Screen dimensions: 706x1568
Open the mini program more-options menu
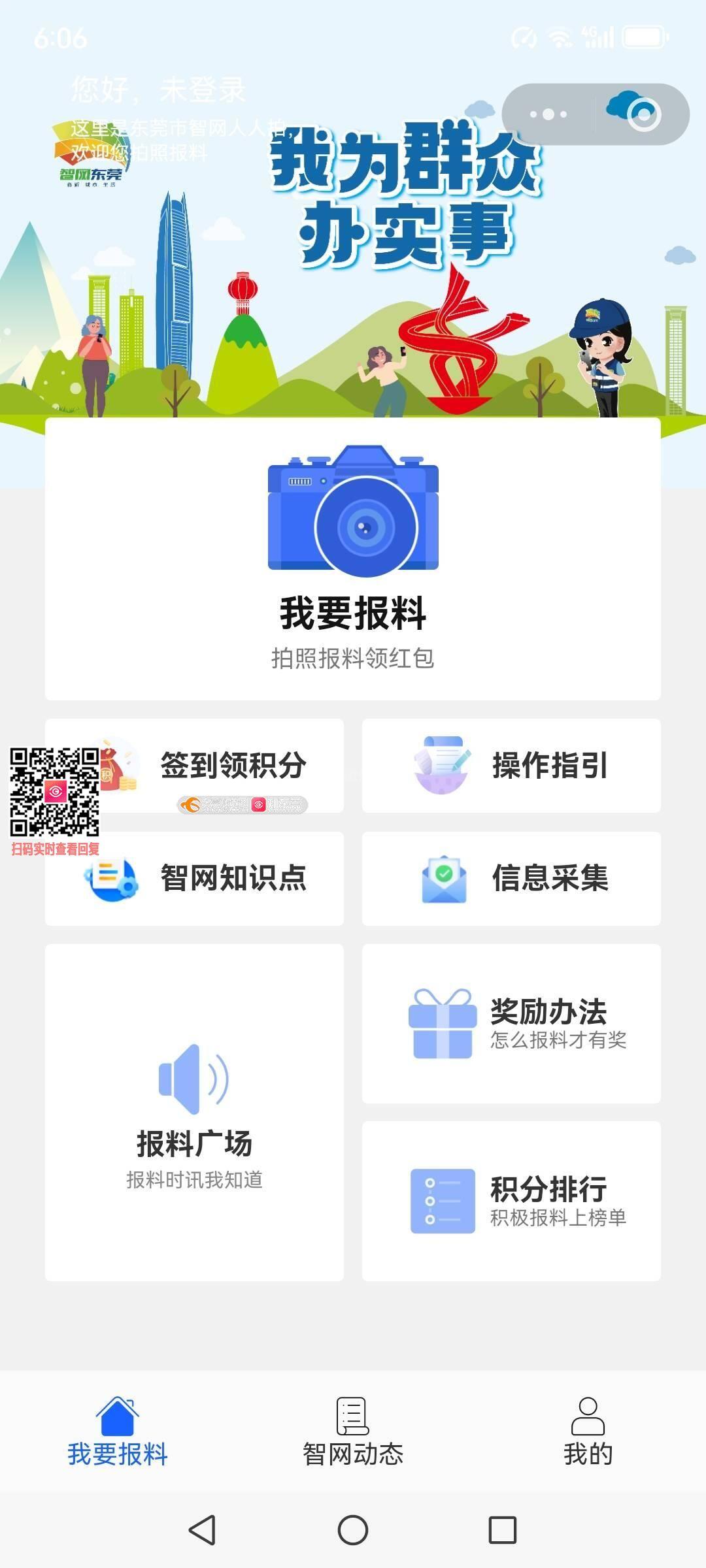(x=549, y=114)
